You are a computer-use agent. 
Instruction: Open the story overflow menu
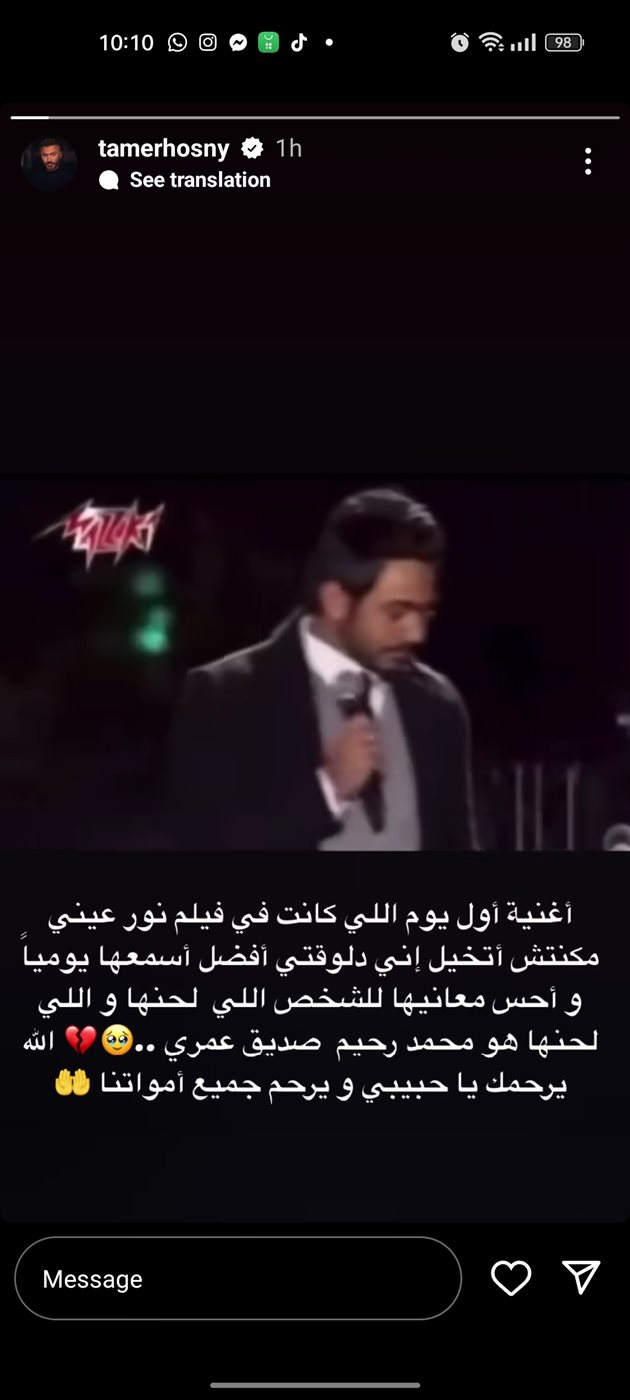(588, 161)
